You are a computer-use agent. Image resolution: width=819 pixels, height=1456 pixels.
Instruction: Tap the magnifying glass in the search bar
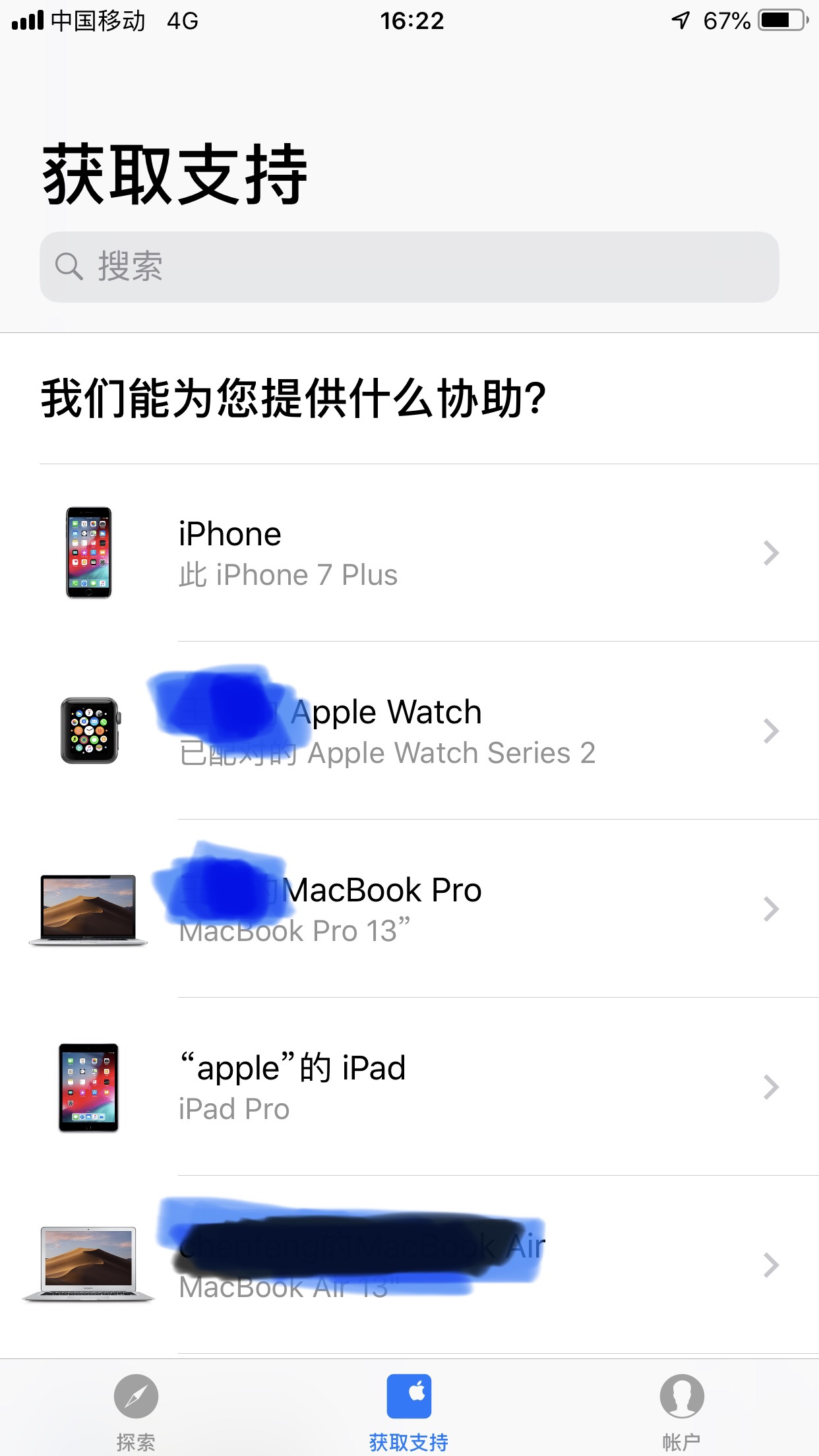click(69, 267)
